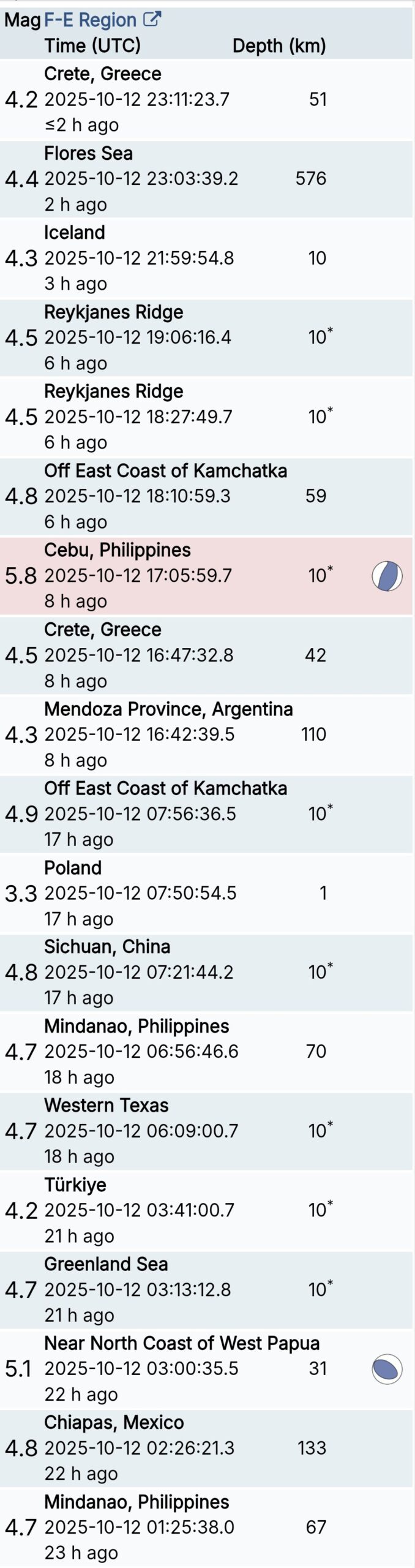Select the Crete, Greece quake at 23:11:23.7
Viewport: 415px width, 1568px height.
coord(136,99)
